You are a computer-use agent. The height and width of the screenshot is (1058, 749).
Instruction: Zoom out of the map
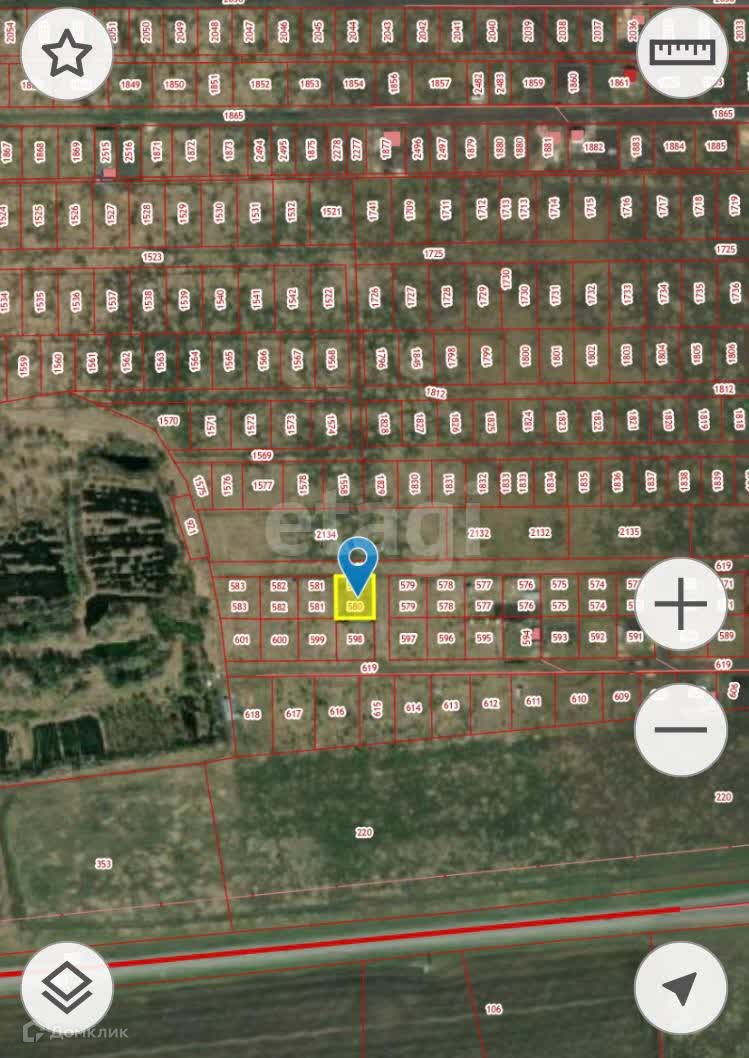[681, 729]
